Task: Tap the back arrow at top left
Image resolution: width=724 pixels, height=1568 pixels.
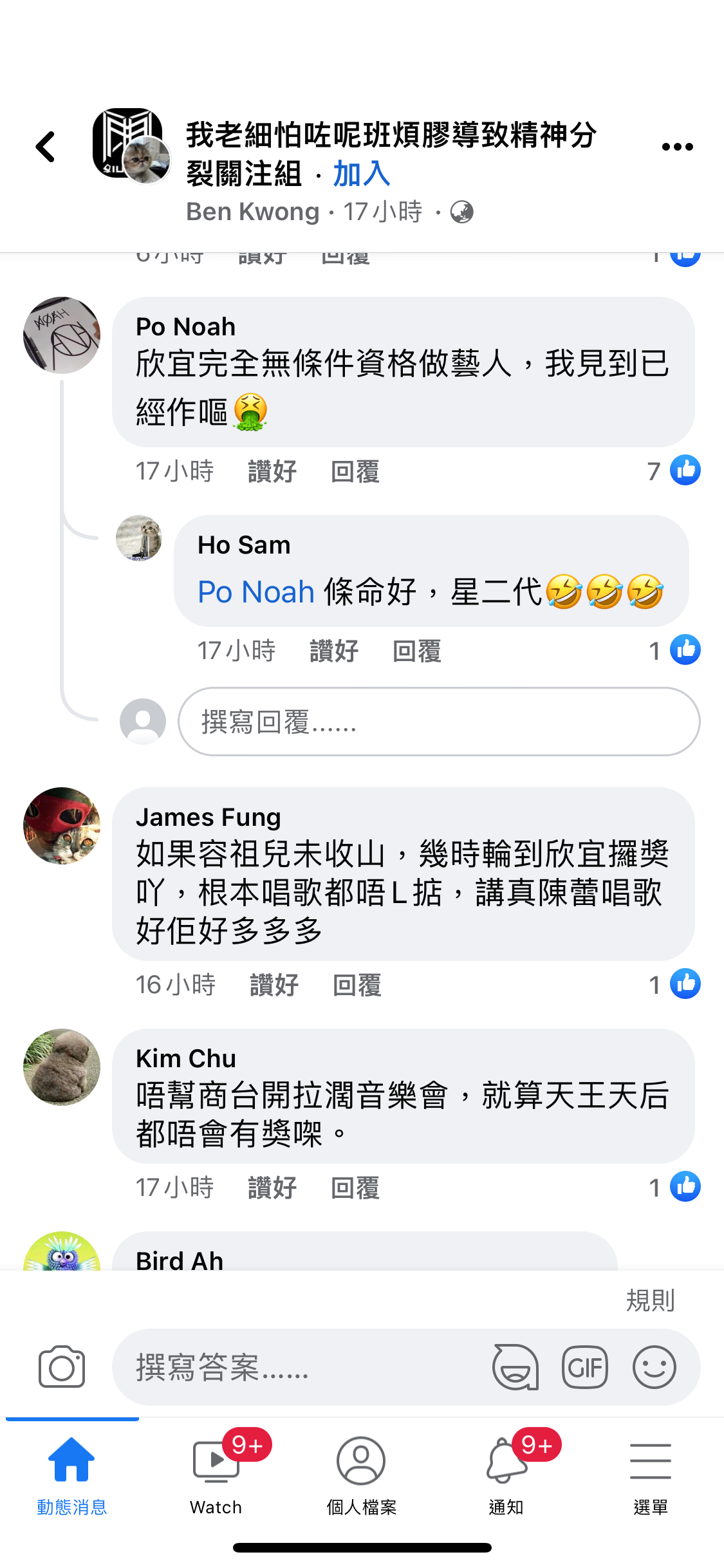Action: click(x=45, y=146)
